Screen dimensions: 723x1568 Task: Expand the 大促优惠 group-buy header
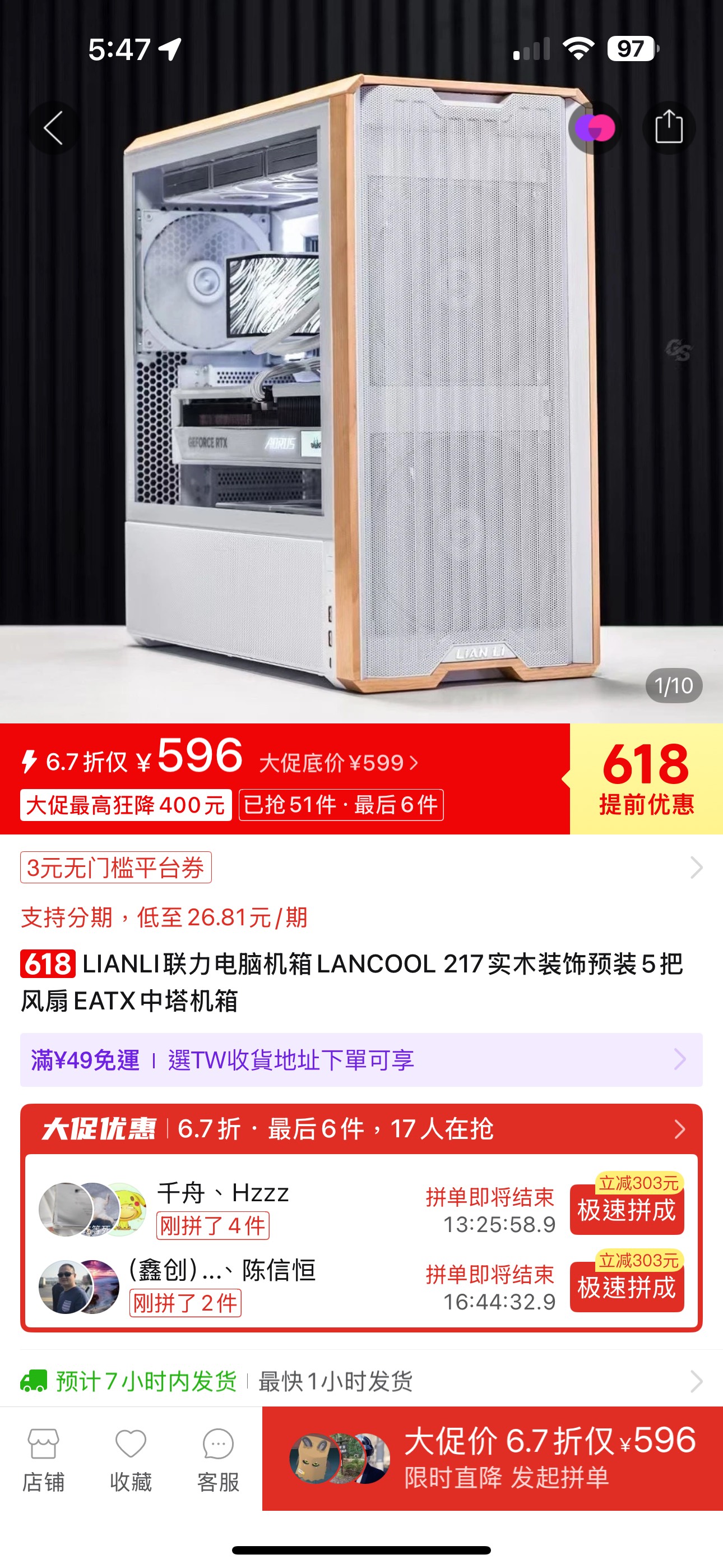[360, 1128]
